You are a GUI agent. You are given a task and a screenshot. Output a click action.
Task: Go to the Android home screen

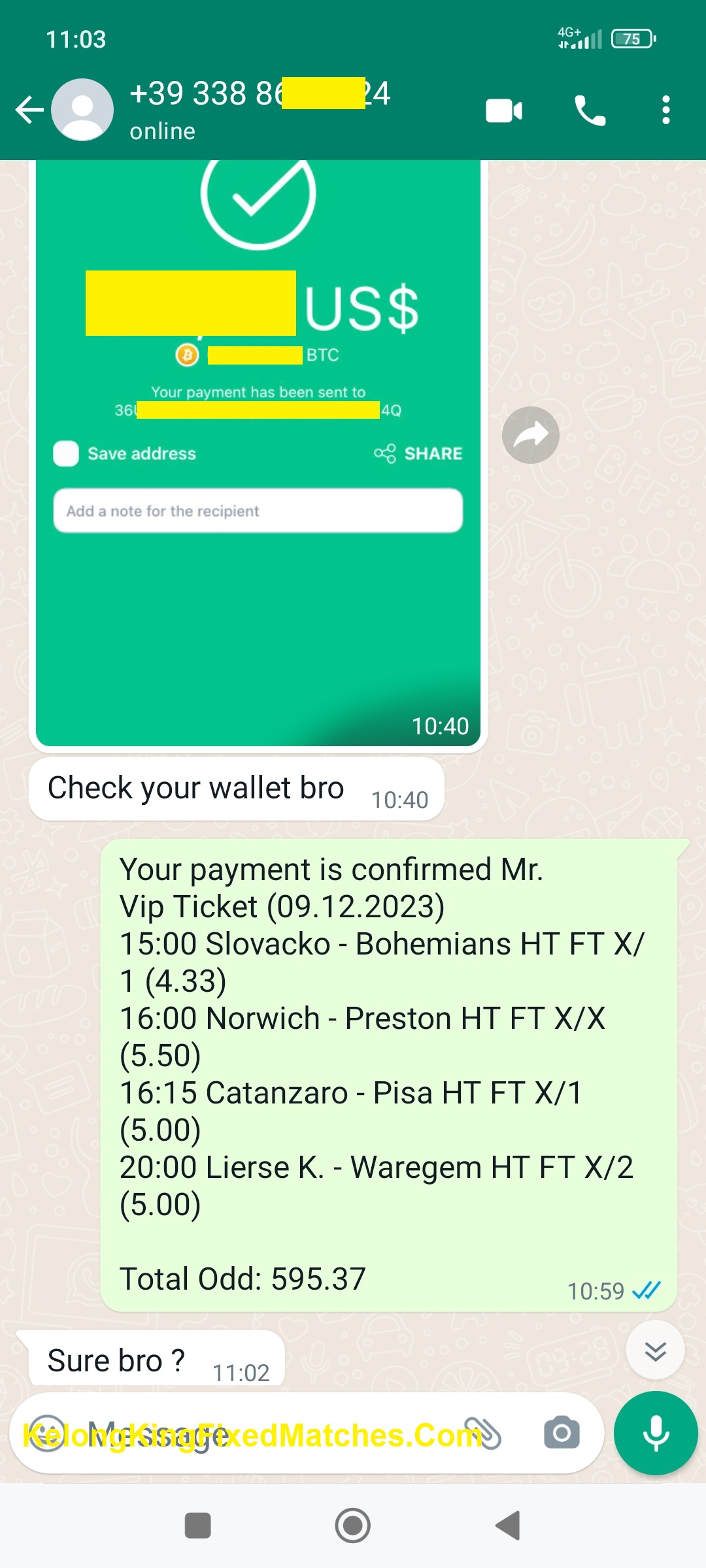pyautogui.click(x=353, y=1526)
